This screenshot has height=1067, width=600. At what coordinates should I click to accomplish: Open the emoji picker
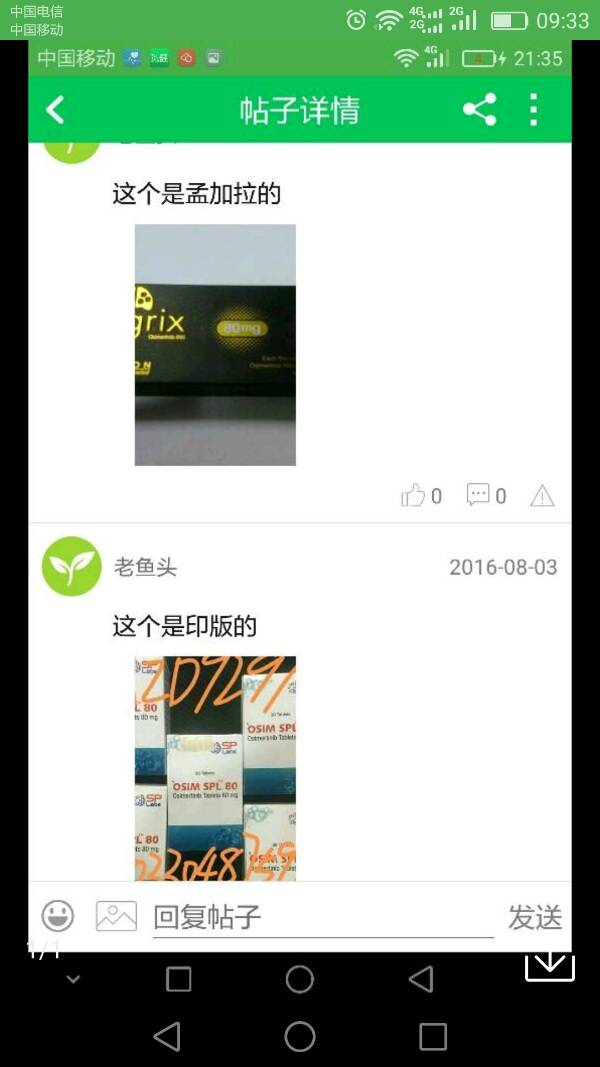58,915
